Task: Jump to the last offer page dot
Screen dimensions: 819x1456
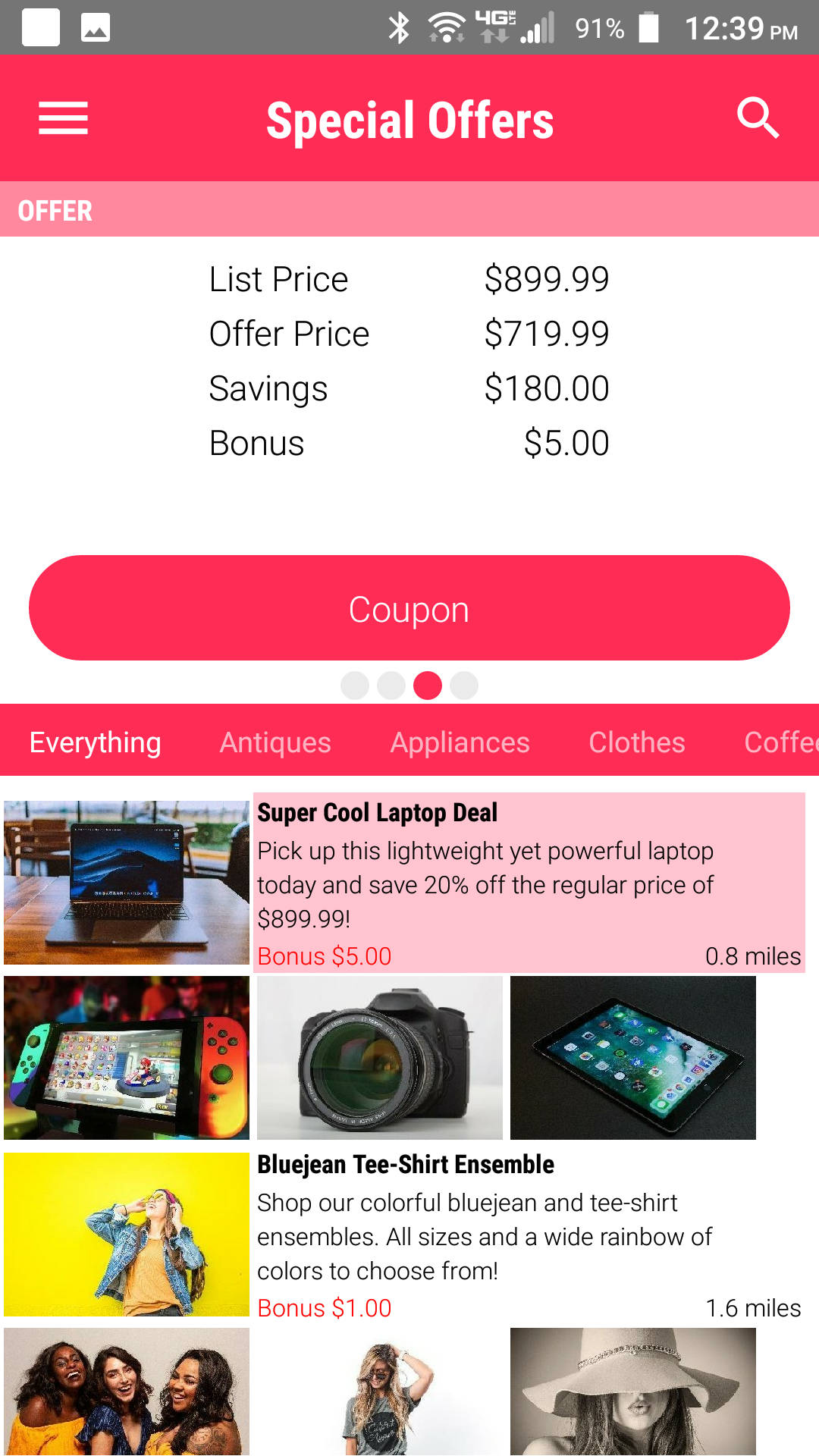Action: (x=464, y=686)
